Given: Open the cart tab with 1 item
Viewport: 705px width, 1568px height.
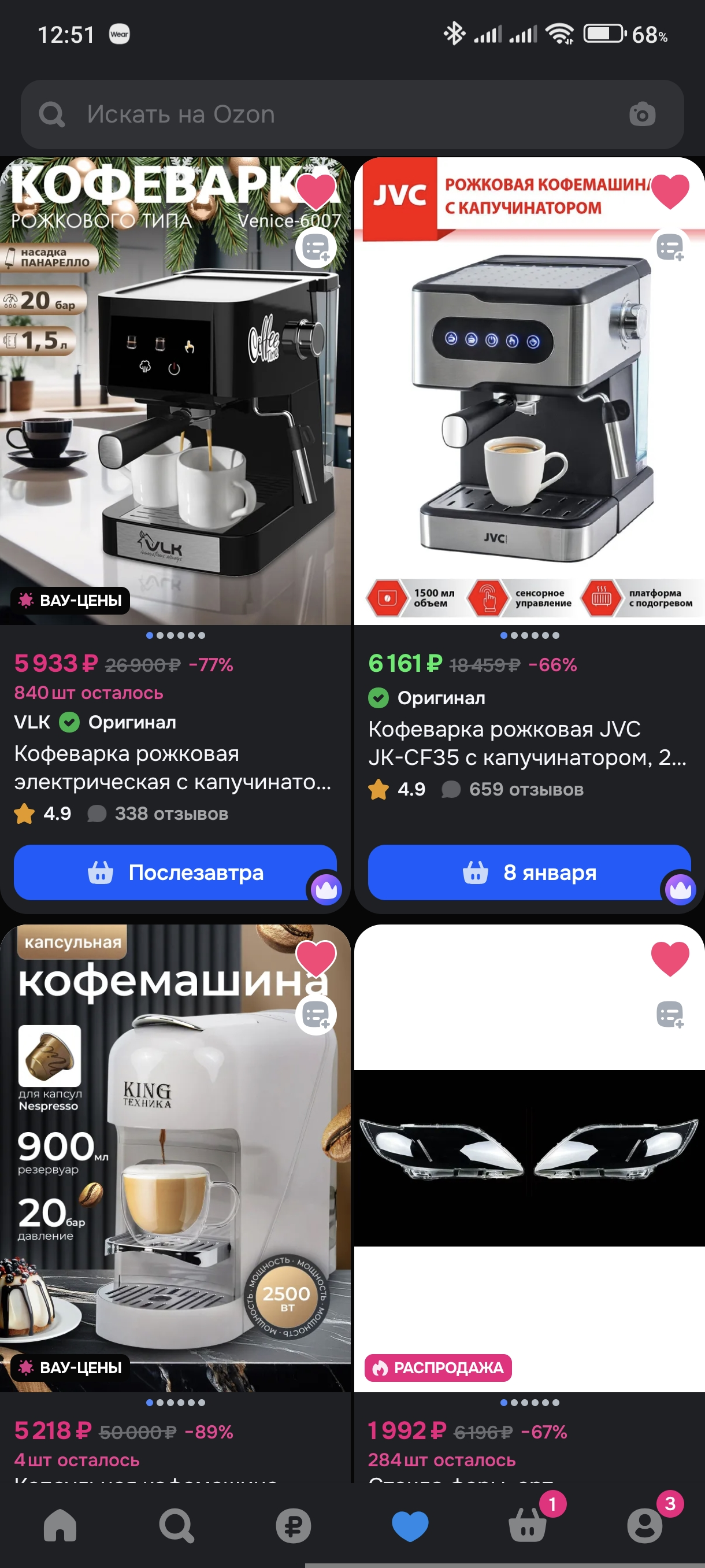Looking at the screenshot, I should 528,1525.
